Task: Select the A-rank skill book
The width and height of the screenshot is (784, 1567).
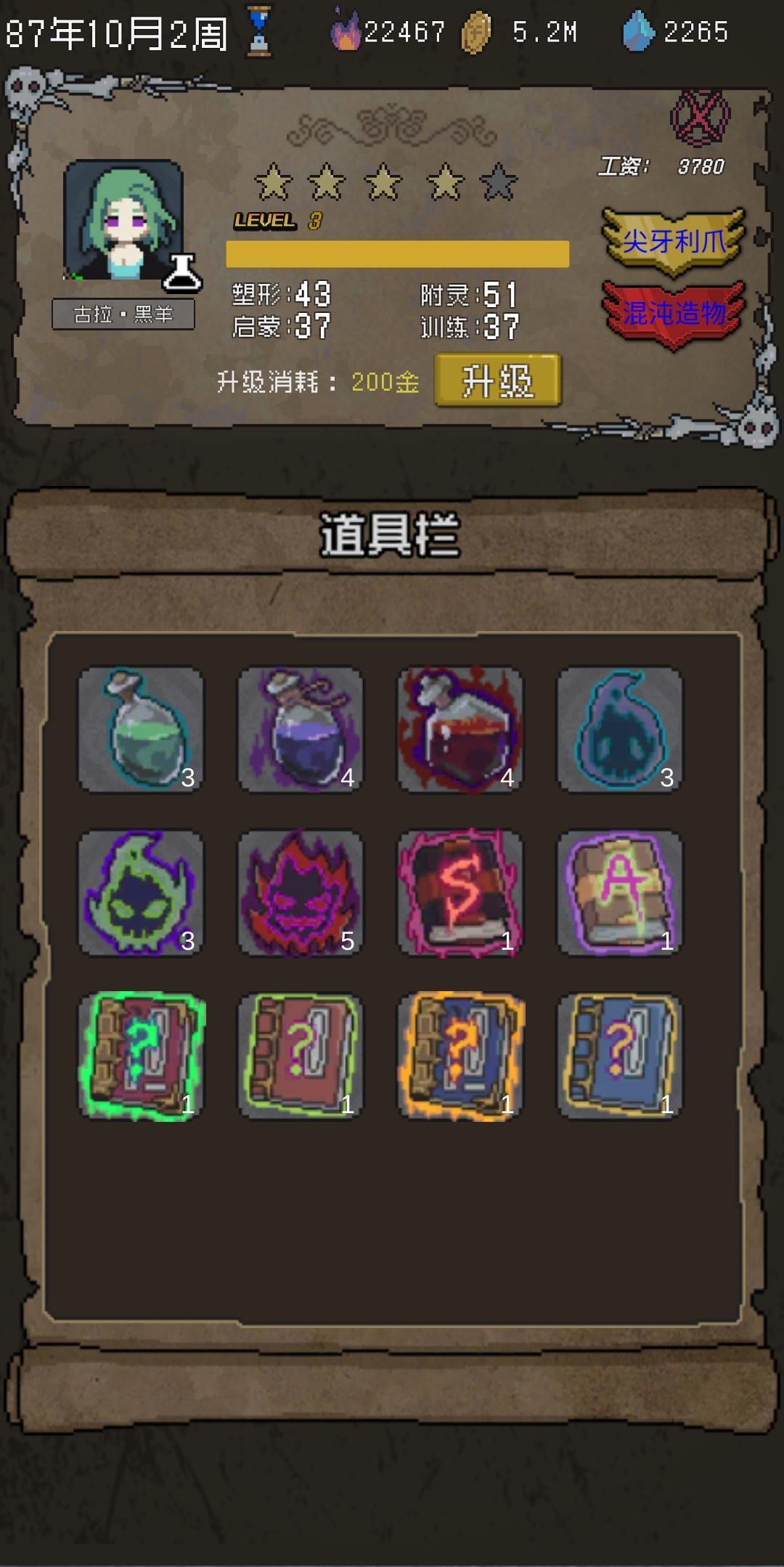Action: click(x=620, y=892)
